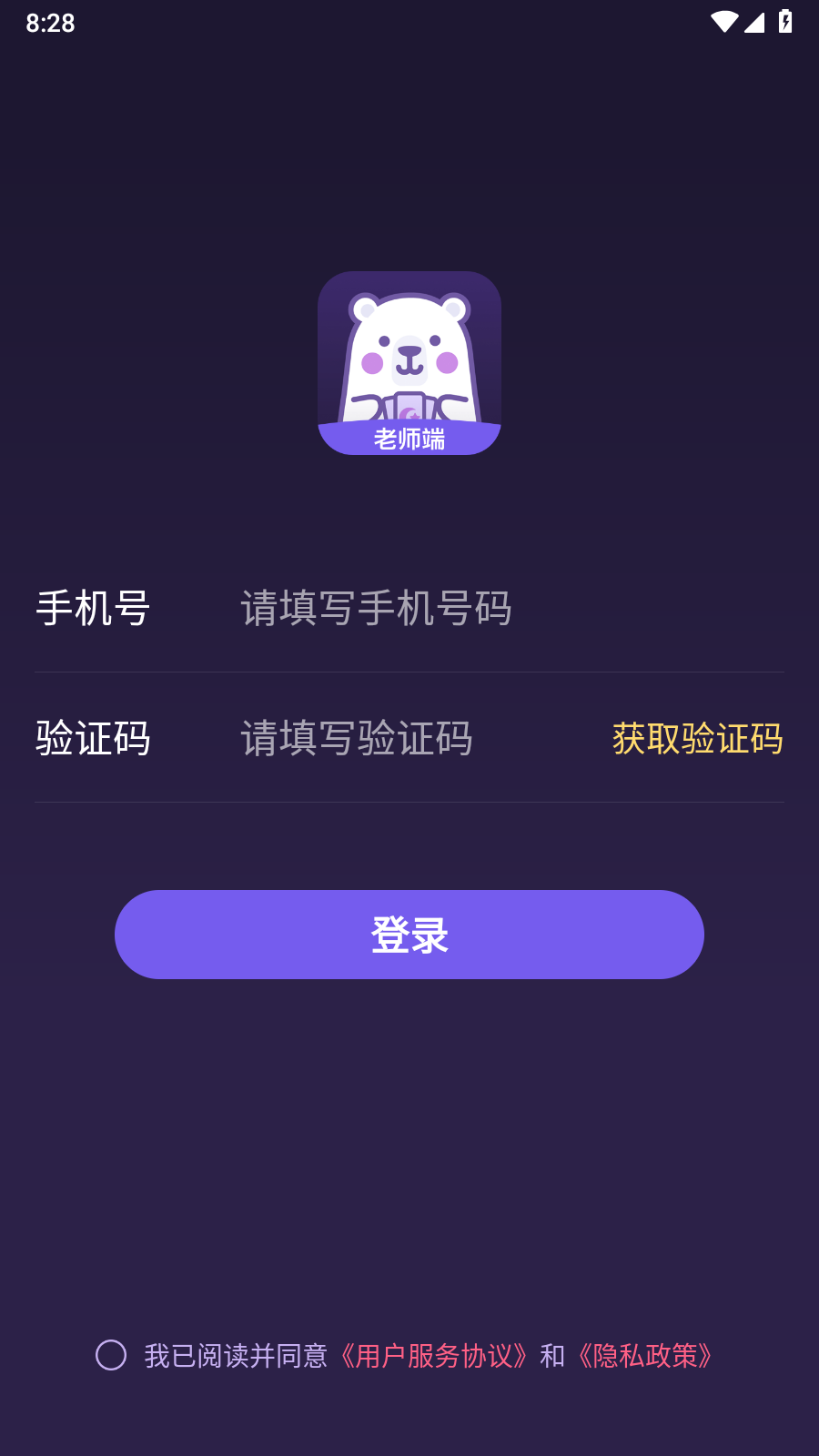819x1456 pixels.
Task: Tap the 和 text between the policy links
Action: tap(551, 1356)
